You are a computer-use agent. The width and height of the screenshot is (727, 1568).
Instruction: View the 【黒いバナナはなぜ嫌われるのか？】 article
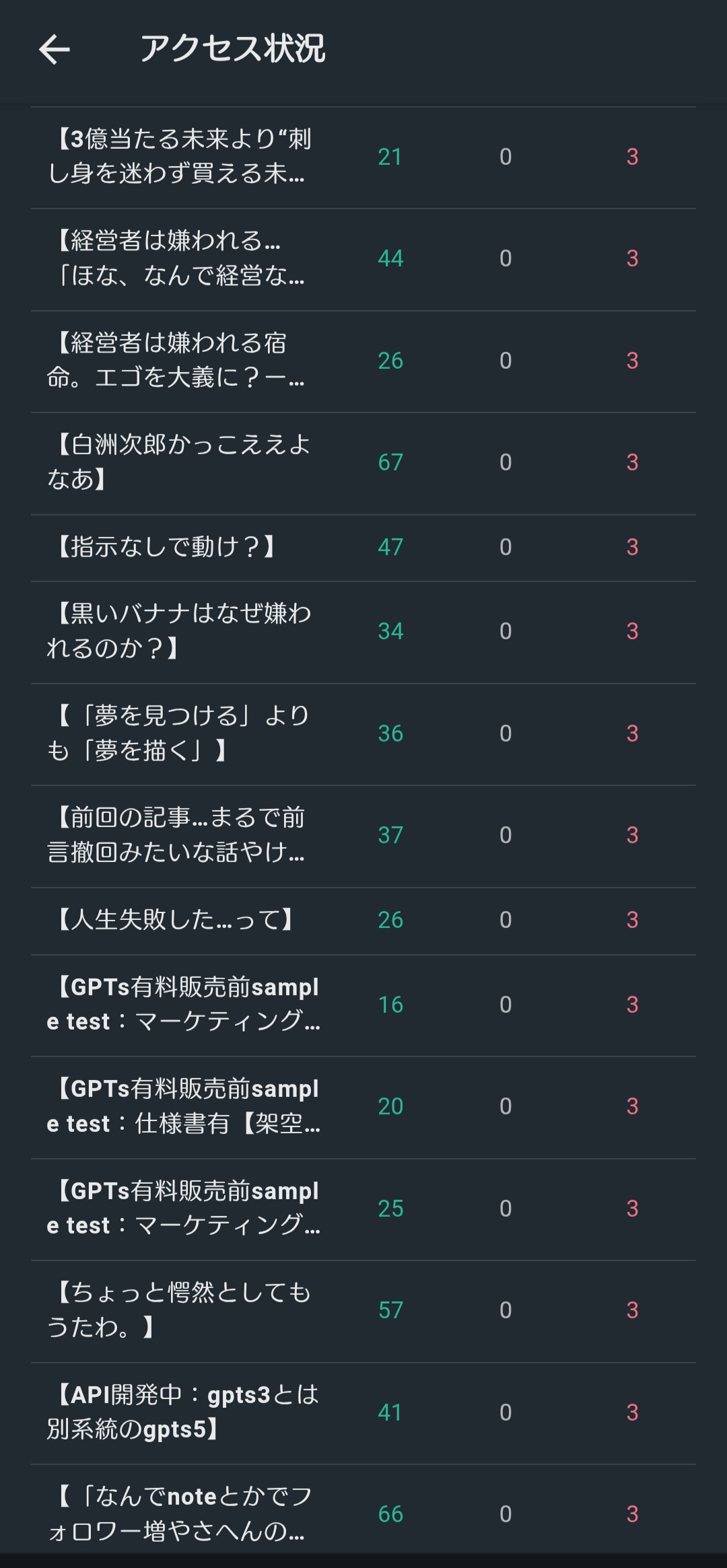pyautogui.click(x=179, y=631)
